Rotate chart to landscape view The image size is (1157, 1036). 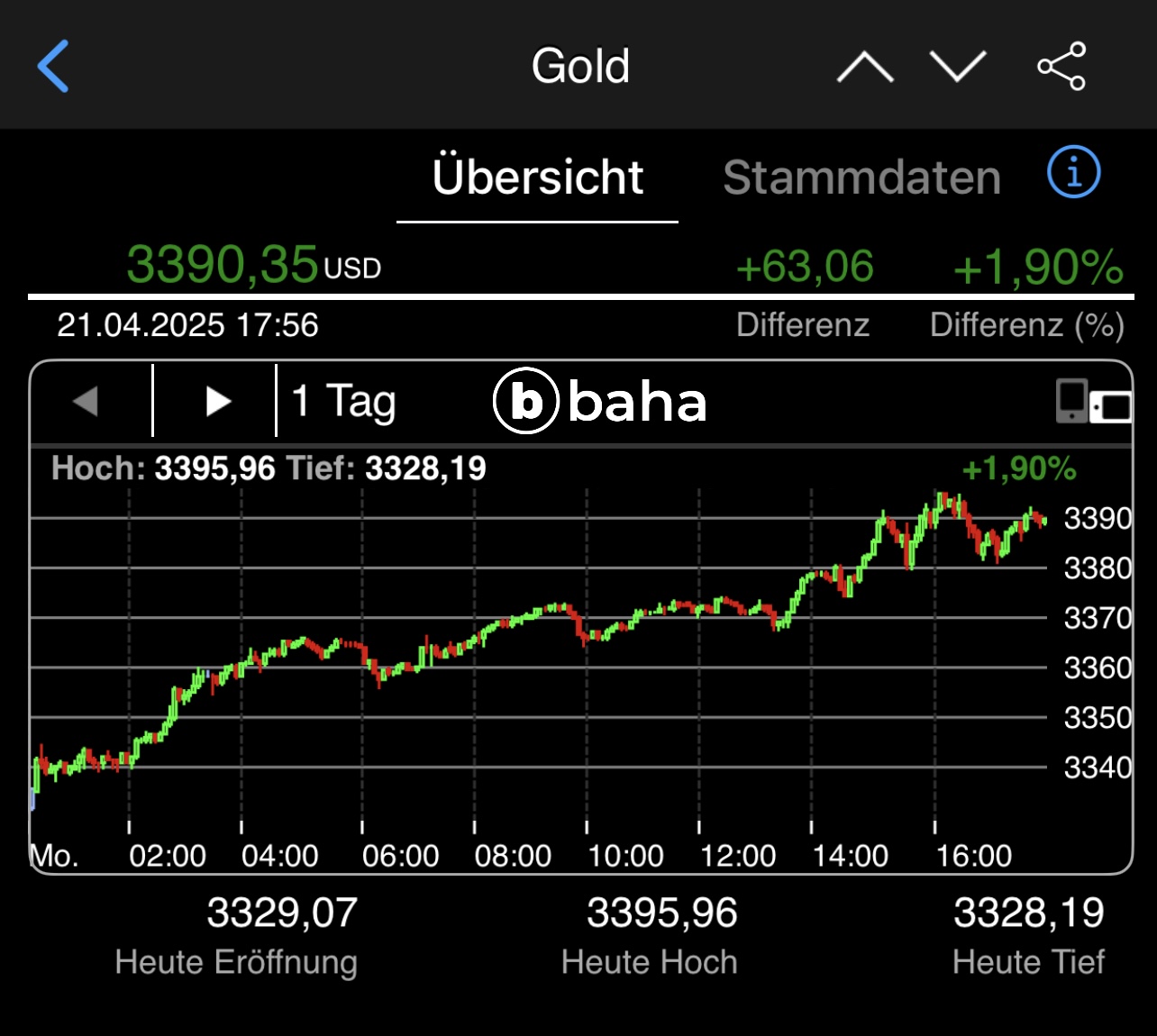(x=1093, y=402)
